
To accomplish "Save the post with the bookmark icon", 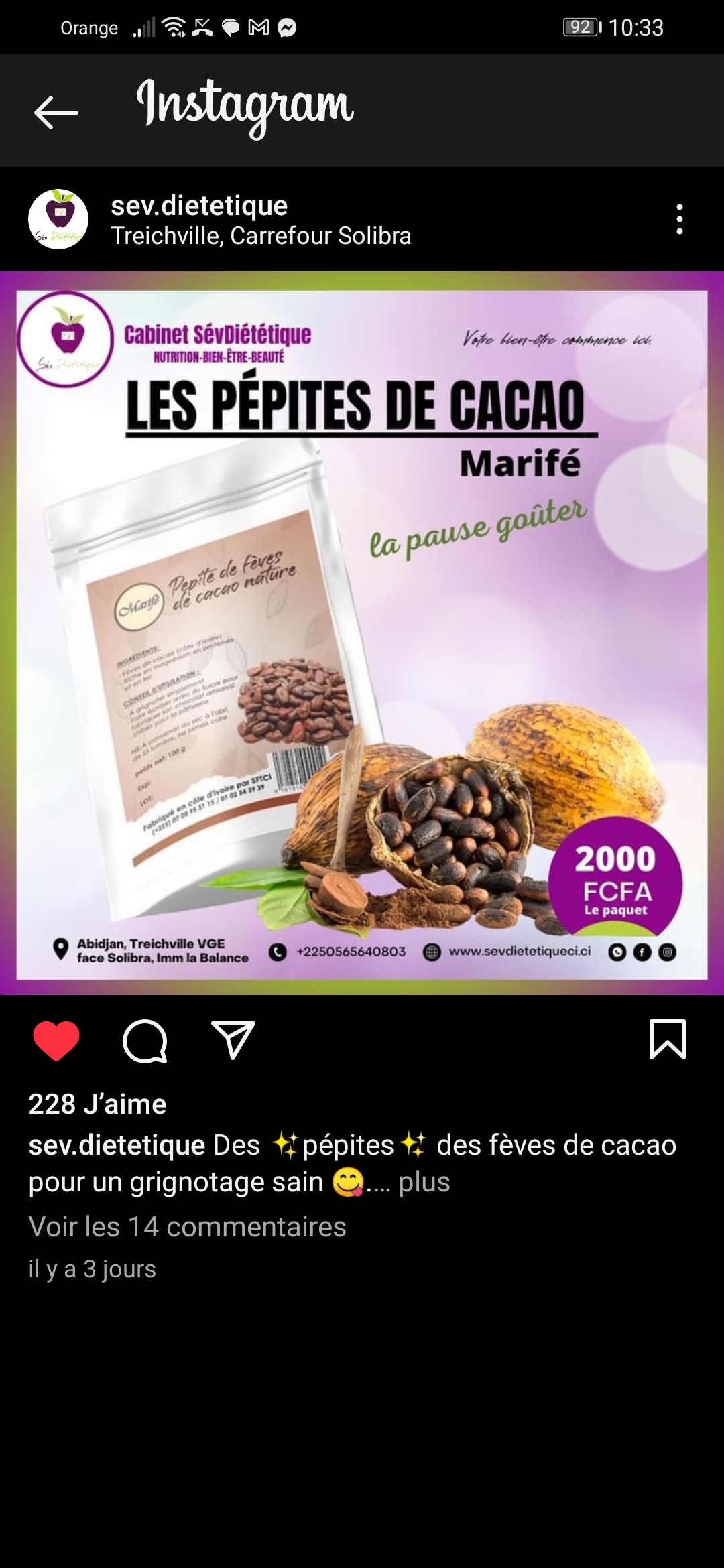I will click(668, 1039).
